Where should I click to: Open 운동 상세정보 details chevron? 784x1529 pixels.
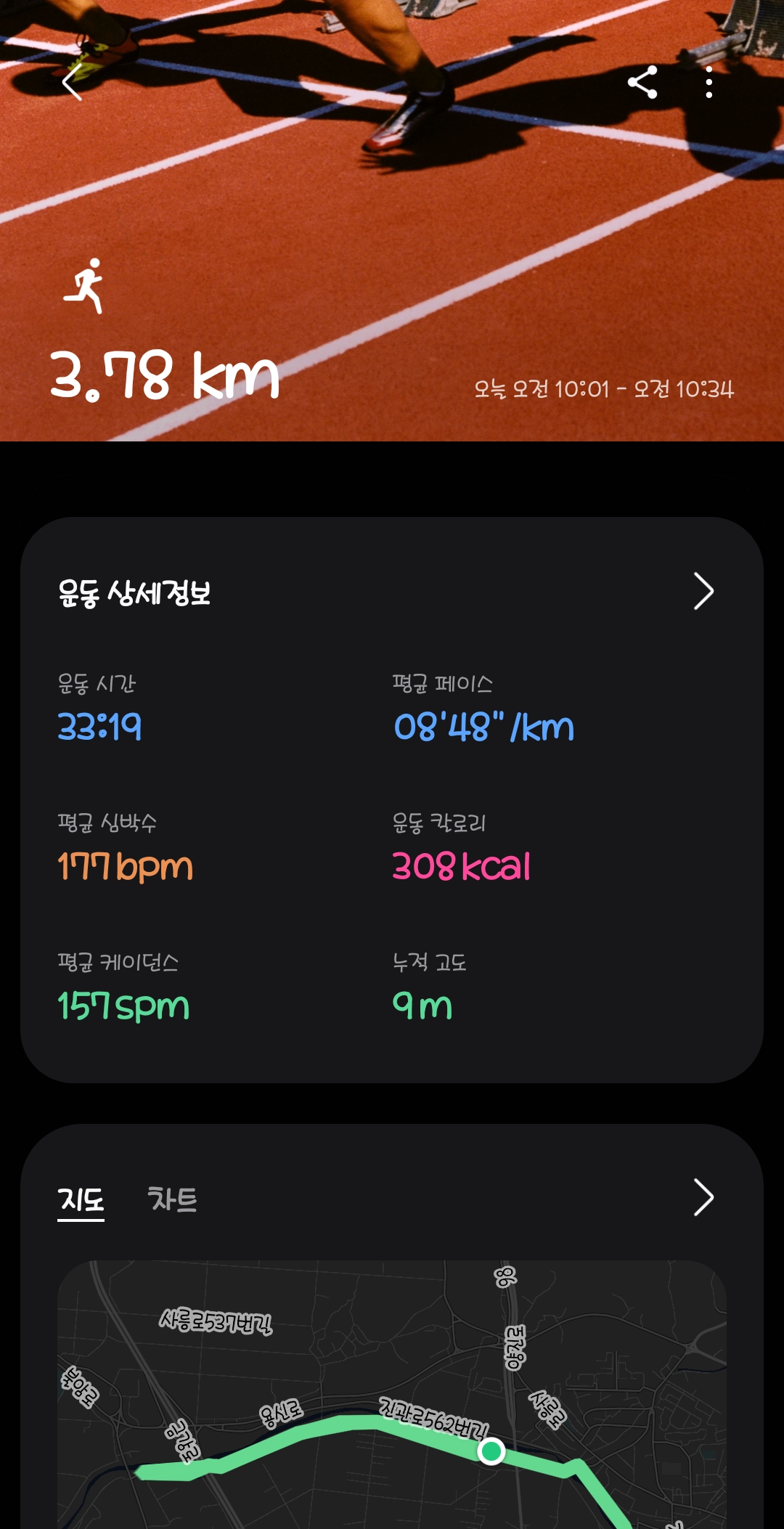coord(703,591)
